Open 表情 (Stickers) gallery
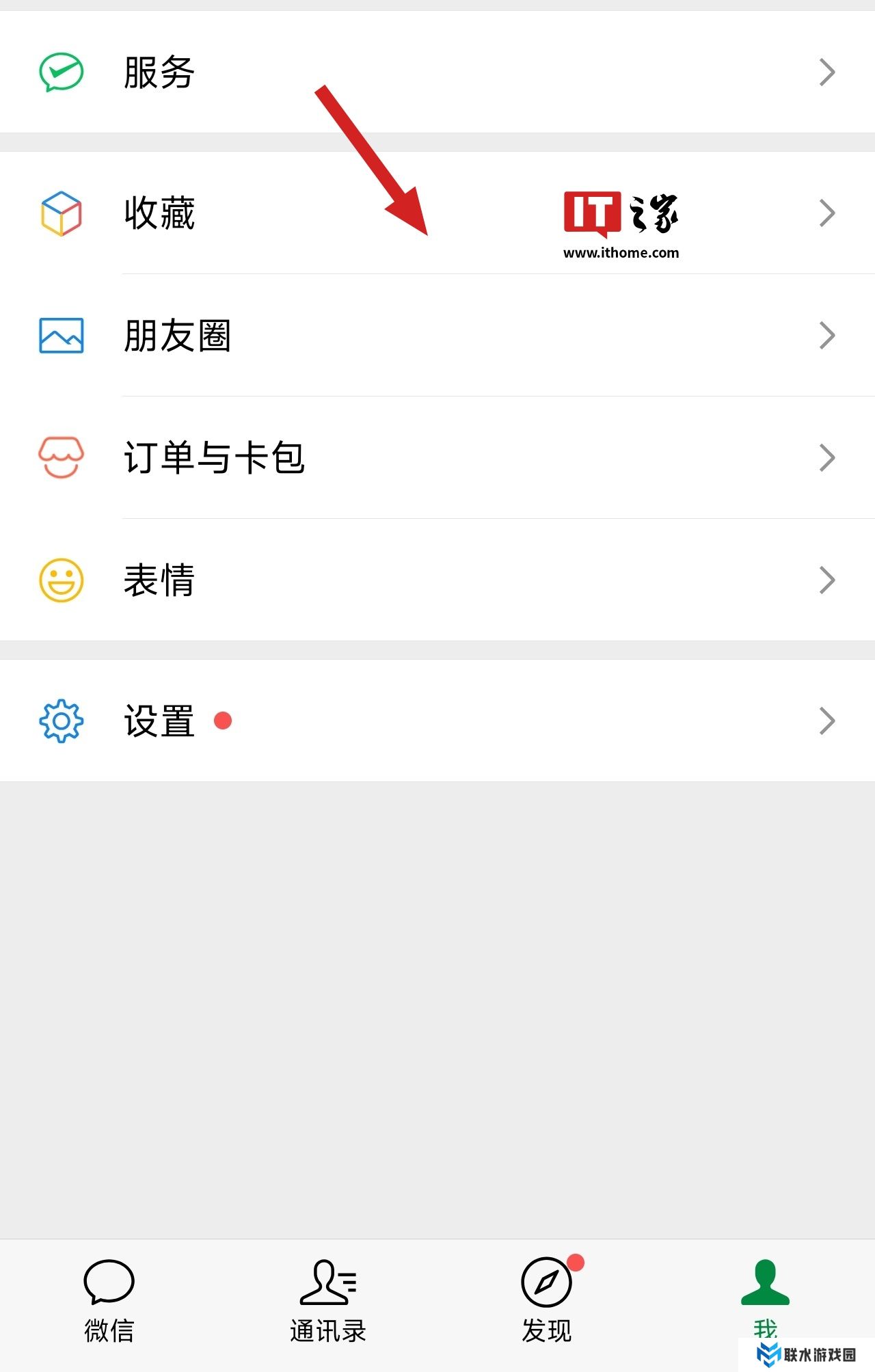The height and width of the screenshot is (1372, 875). 159,580
